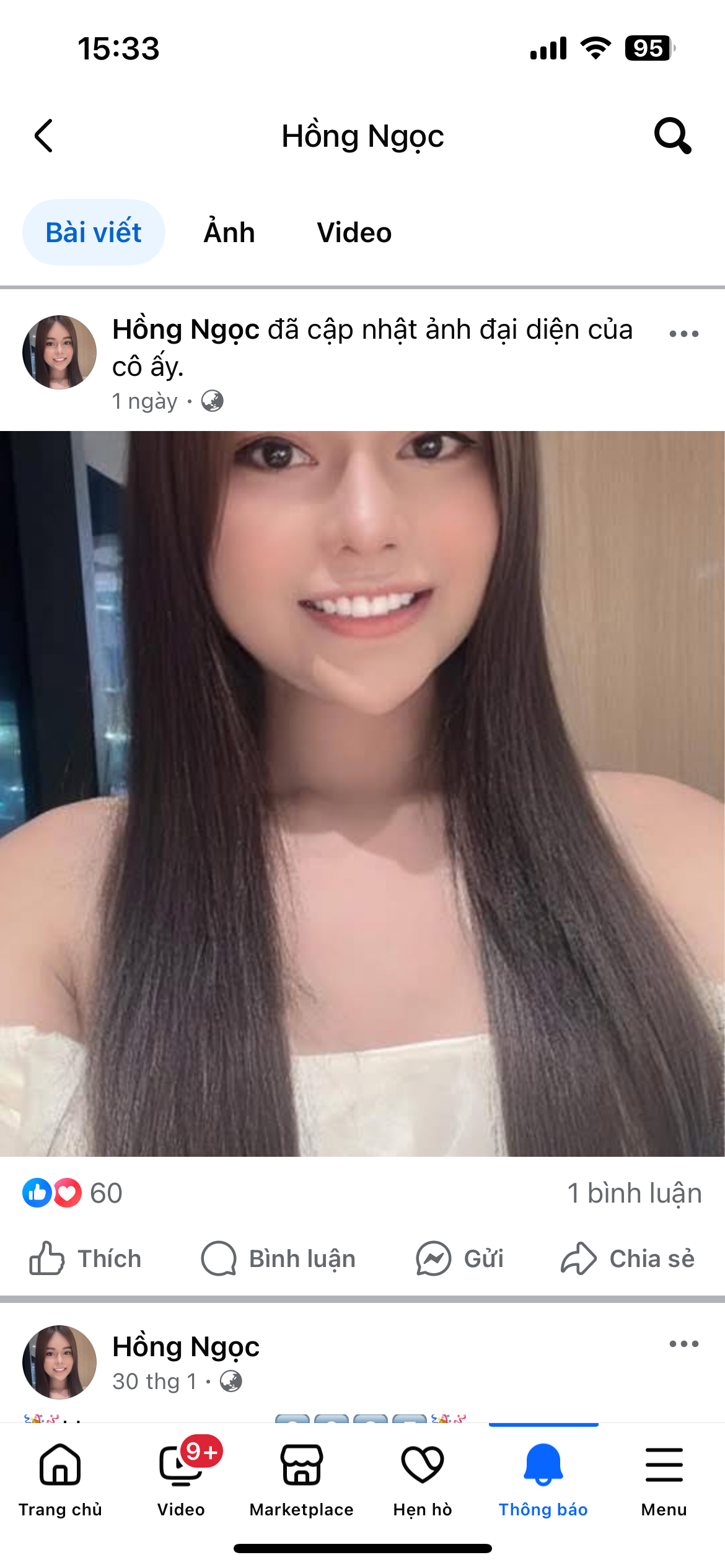Viewport: 725px width, 1568px height.
Task: Open the 1 bình luận comments
Action: [x=634, y=1193]
